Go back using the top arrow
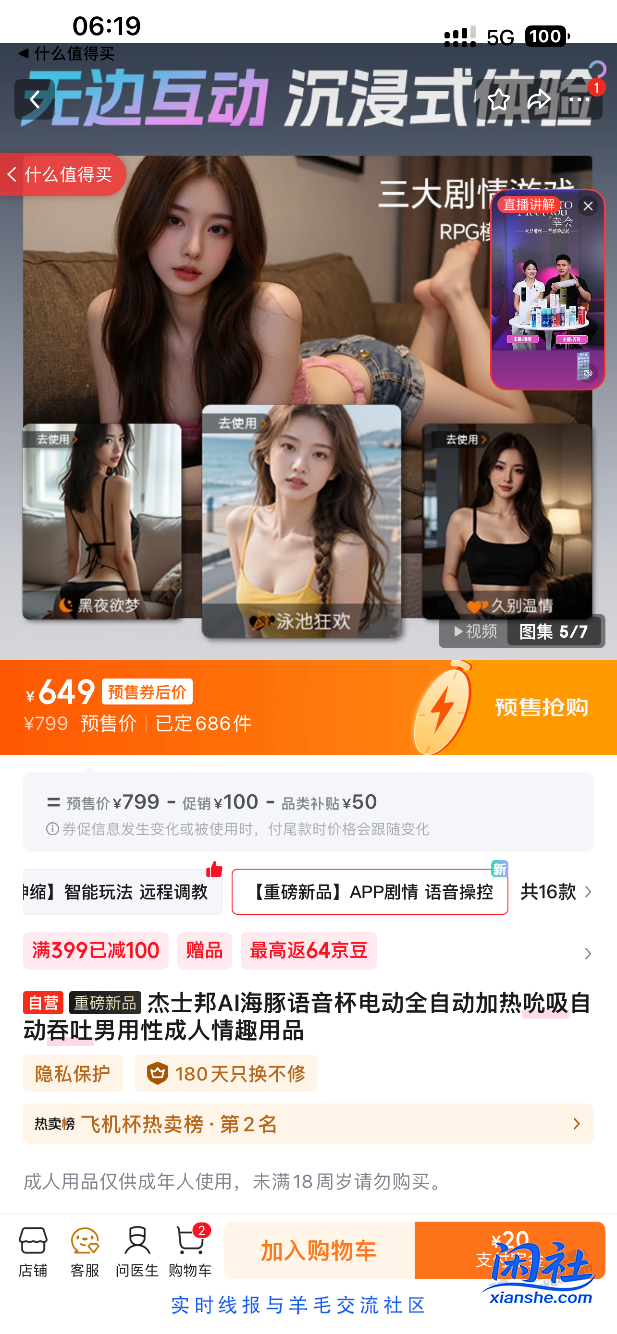This screenshot has height=1334, width=617. pos(35,100)
